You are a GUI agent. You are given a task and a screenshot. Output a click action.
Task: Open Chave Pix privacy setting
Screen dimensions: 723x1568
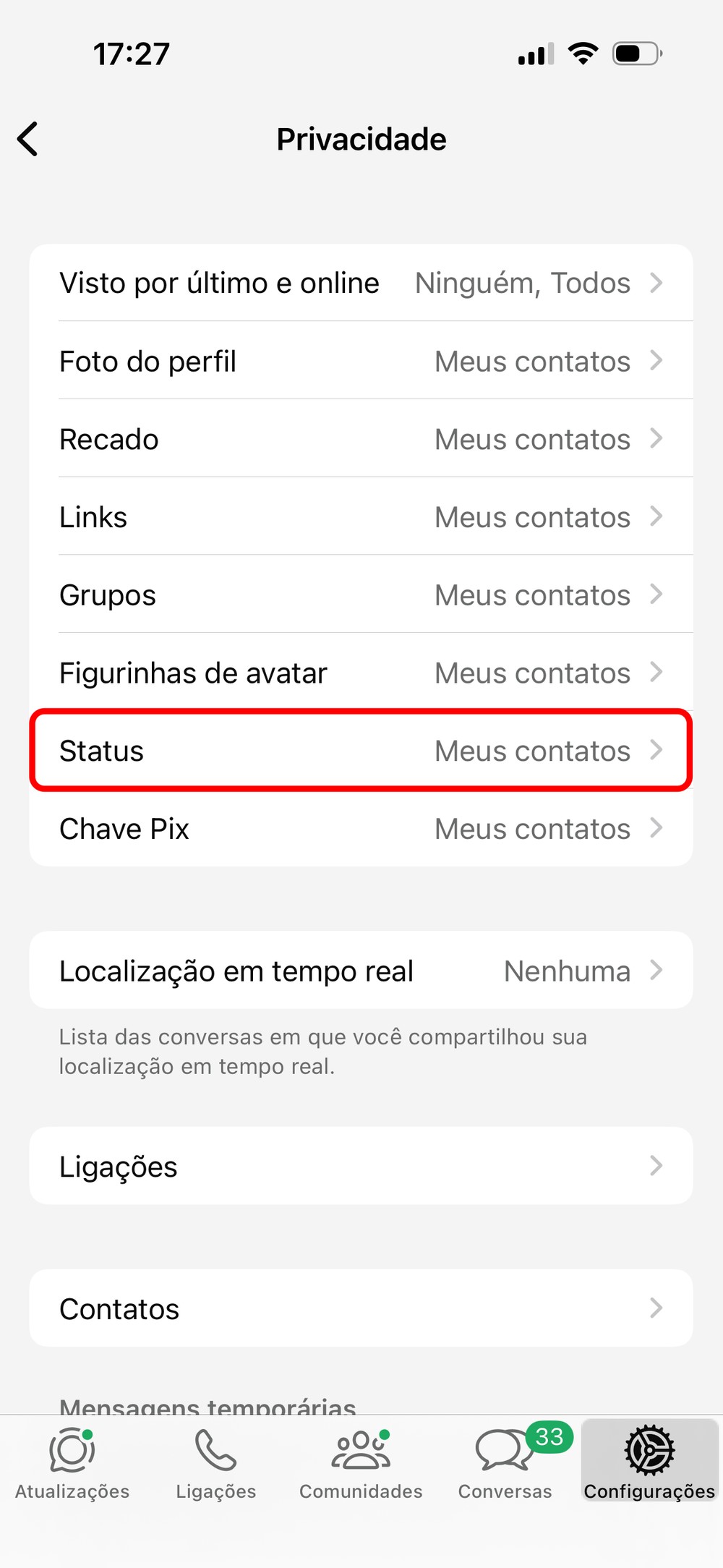click(361, 829)
